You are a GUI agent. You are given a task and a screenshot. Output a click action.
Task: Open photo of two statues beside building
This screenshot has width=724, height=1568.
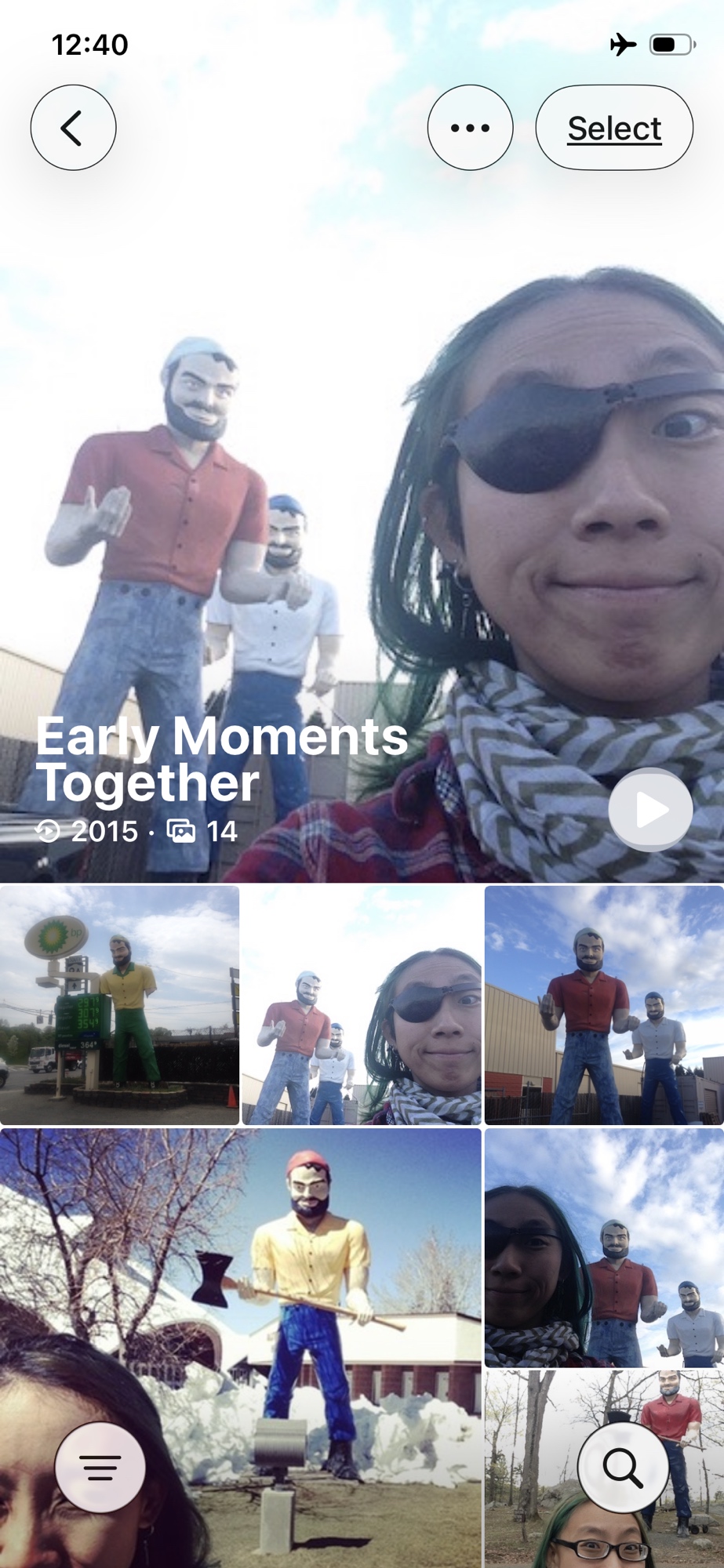(604, 1005)
